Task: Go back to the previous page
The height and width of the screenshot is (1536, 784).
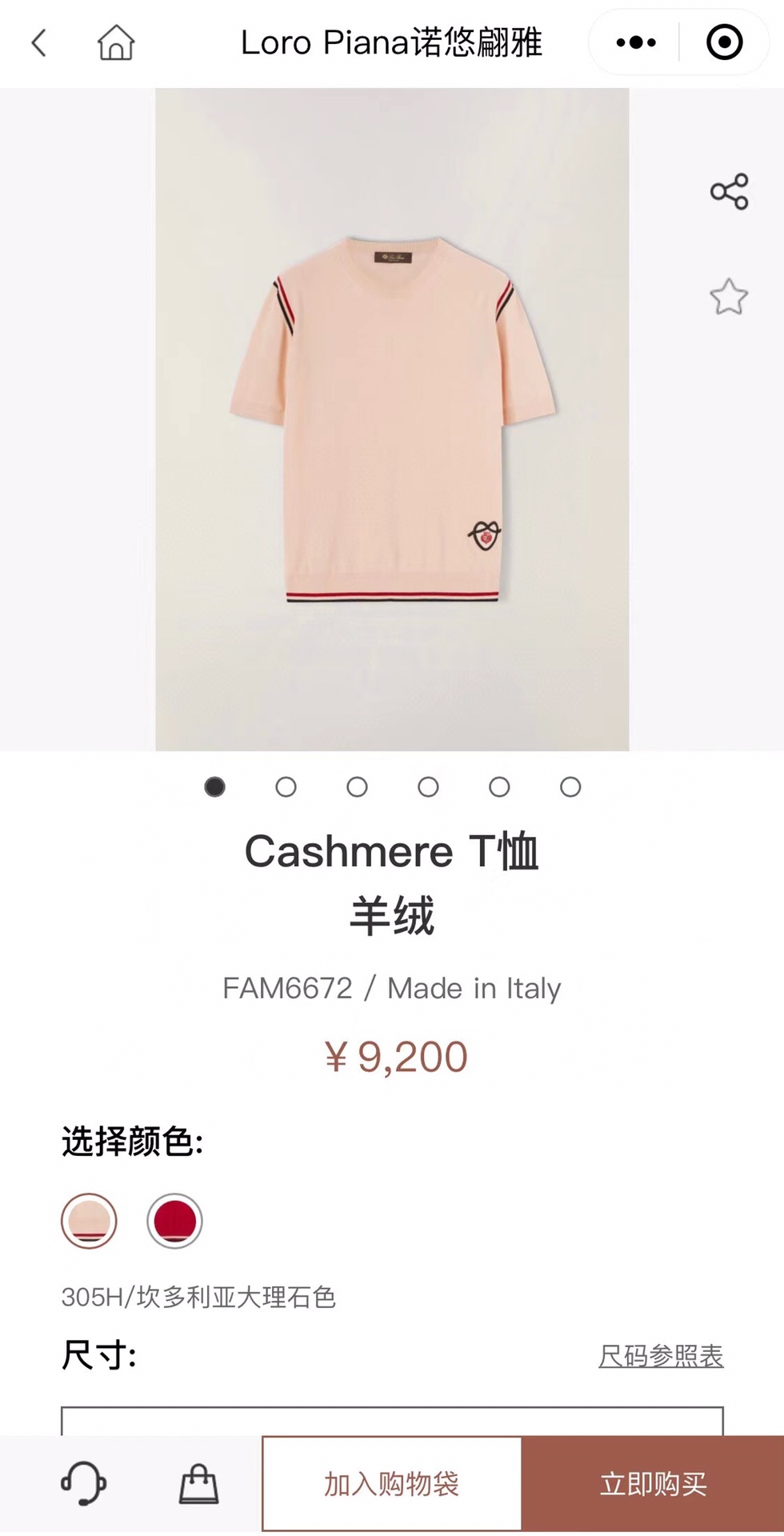Action: (x=38, y=42)
